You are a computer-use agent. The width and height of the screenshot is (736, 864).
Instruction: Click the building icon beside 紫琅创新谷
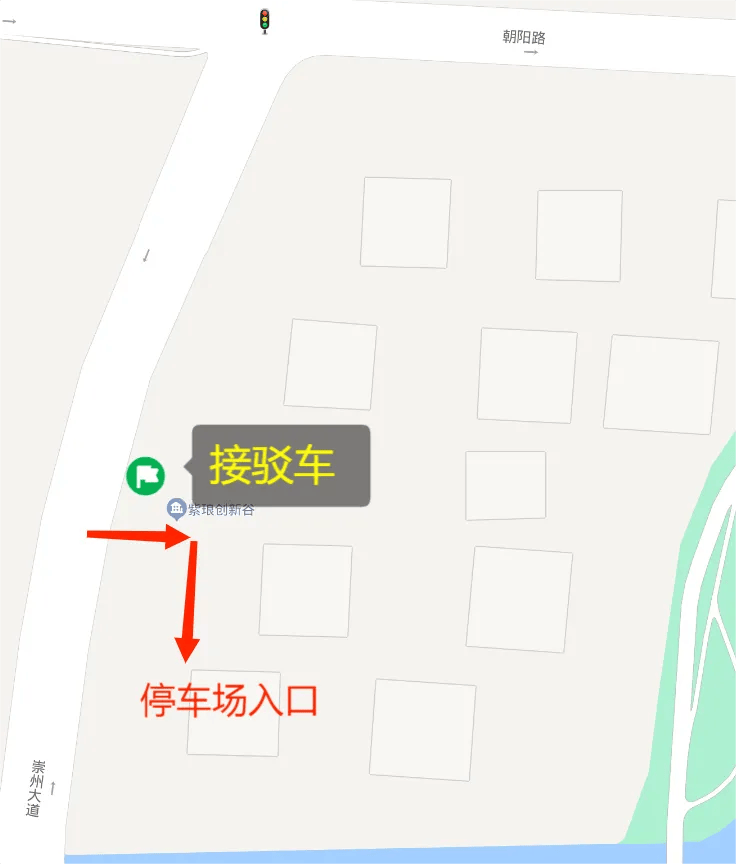176,508
